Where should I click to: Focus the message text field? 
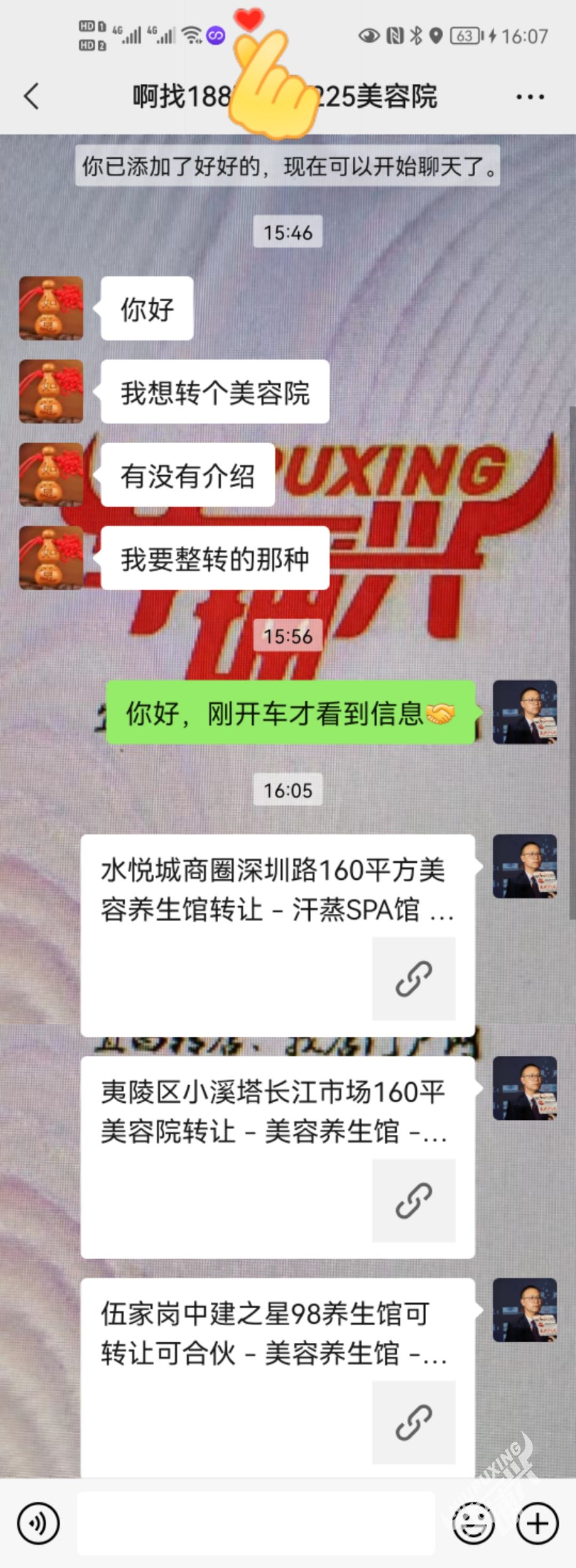click(255, 1524)
